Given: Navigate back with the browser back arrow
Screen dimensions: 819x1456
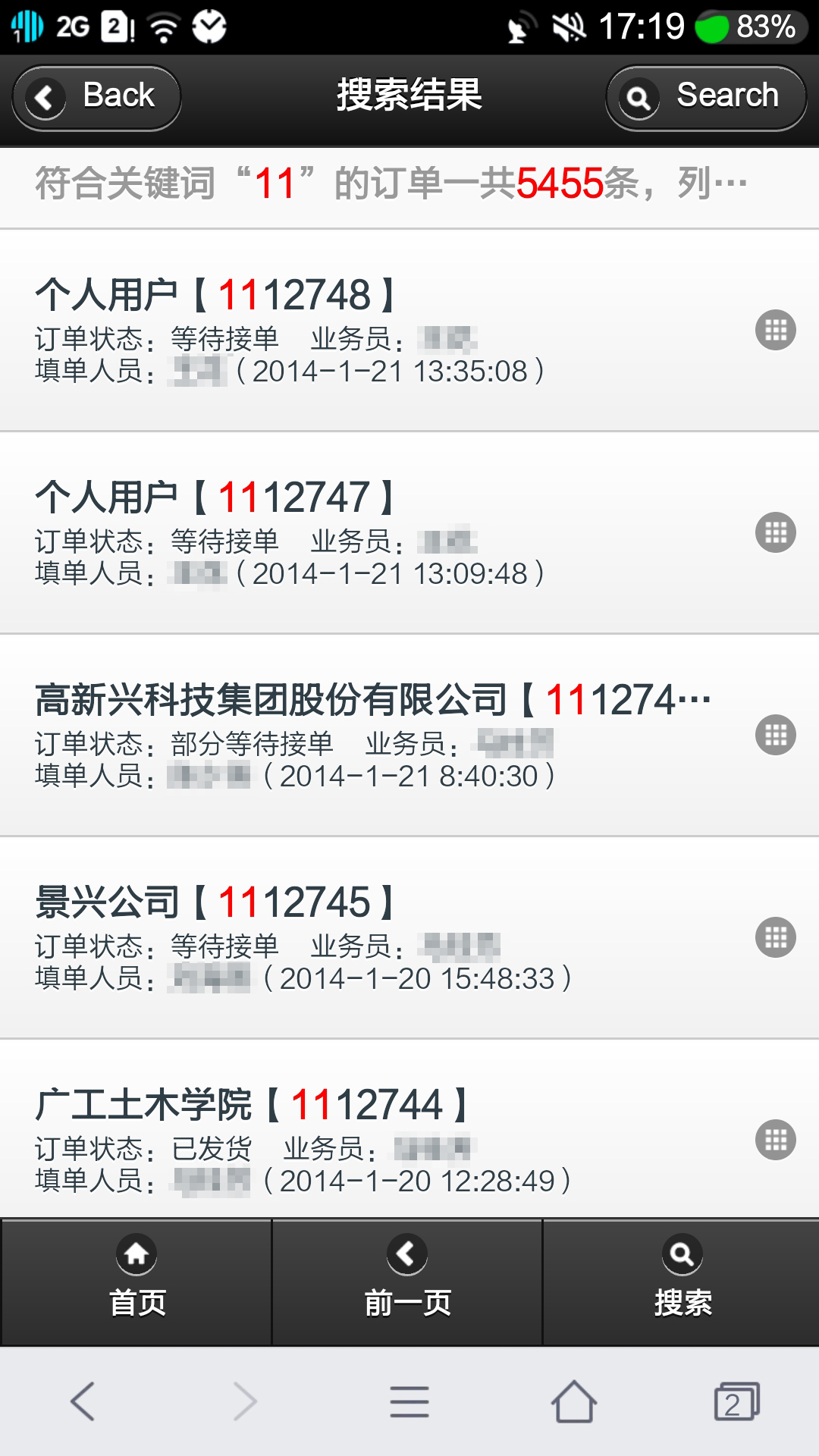Looking at the screenshot, I should tap(82, 1401).
